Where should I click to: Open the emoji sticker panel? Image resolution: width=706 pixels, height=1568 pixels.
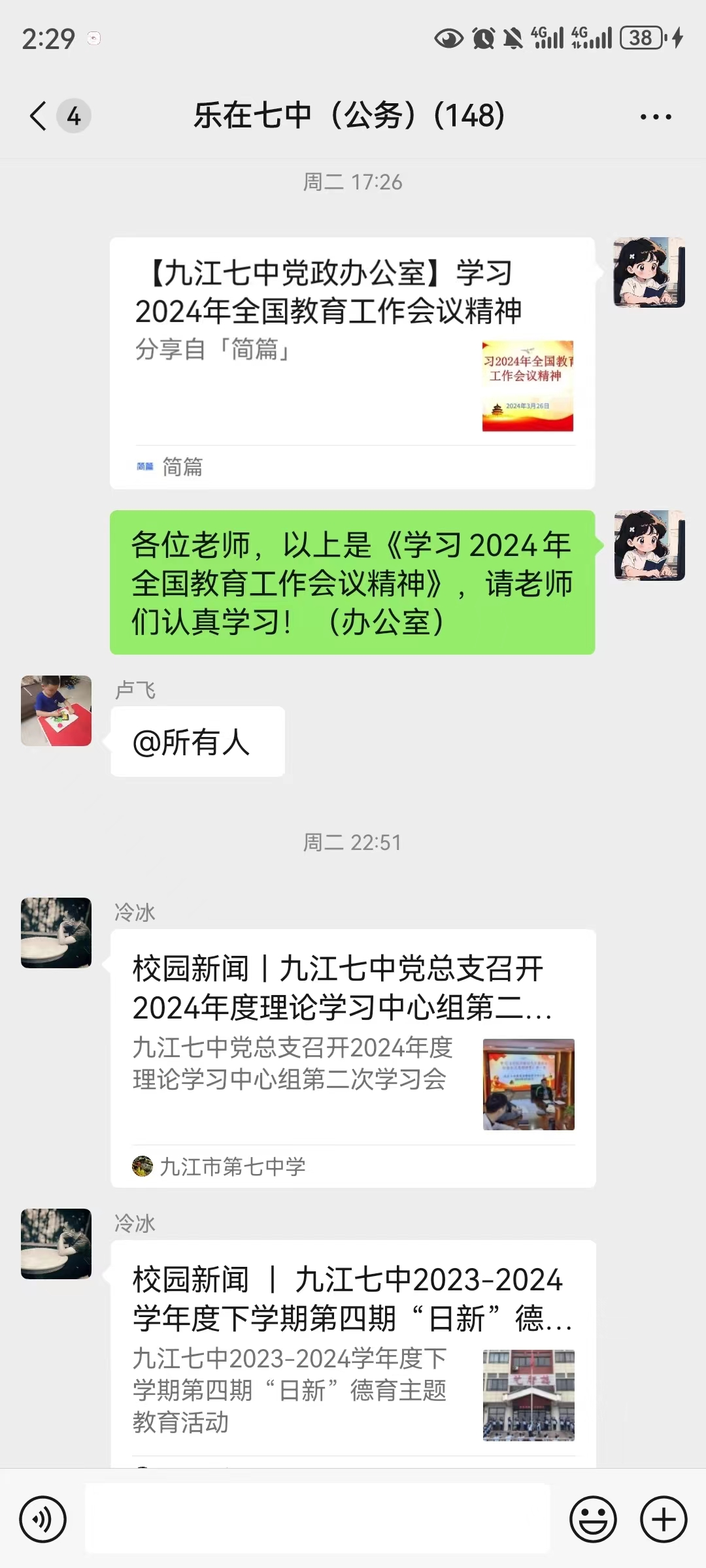click(x=593, y=1520)
